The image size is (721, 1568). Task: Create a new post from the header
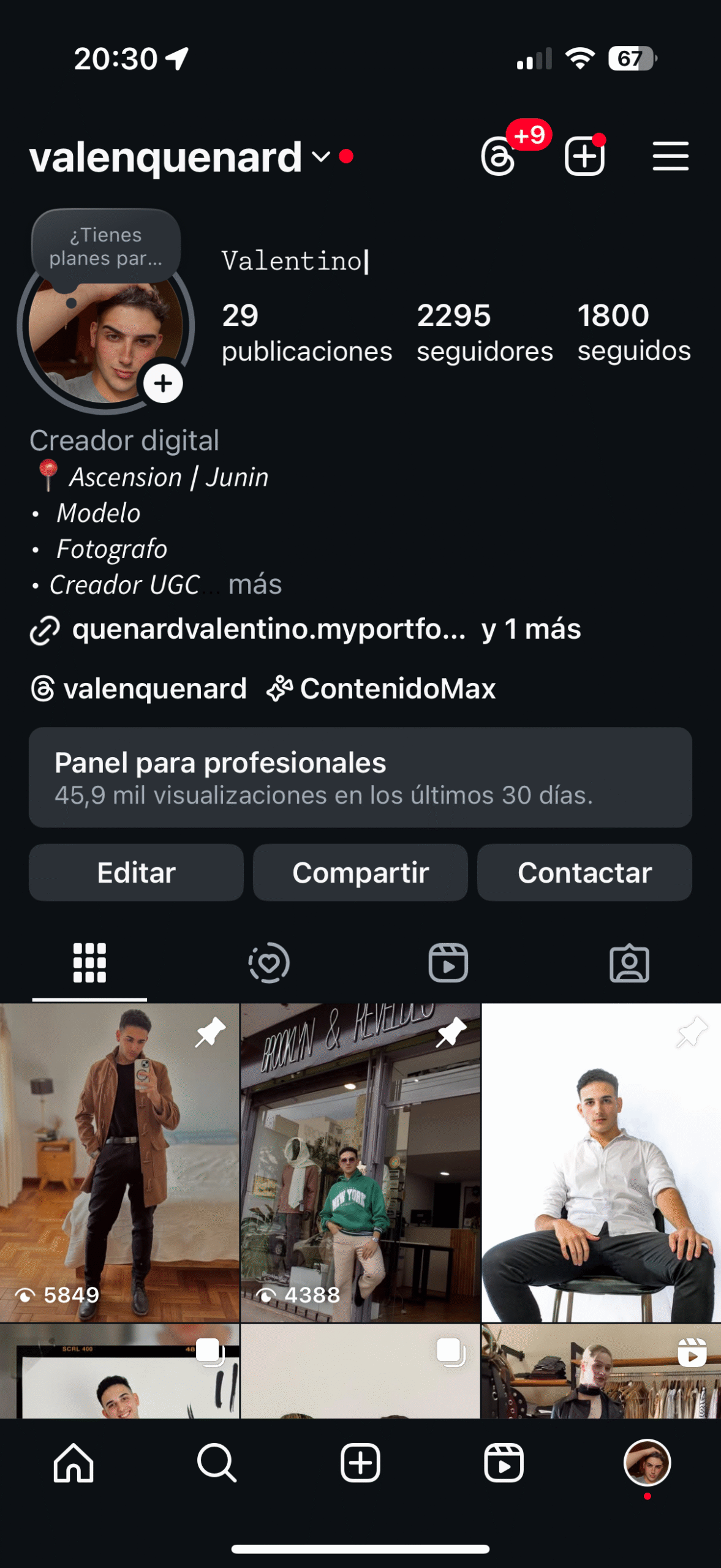point(584,157)
